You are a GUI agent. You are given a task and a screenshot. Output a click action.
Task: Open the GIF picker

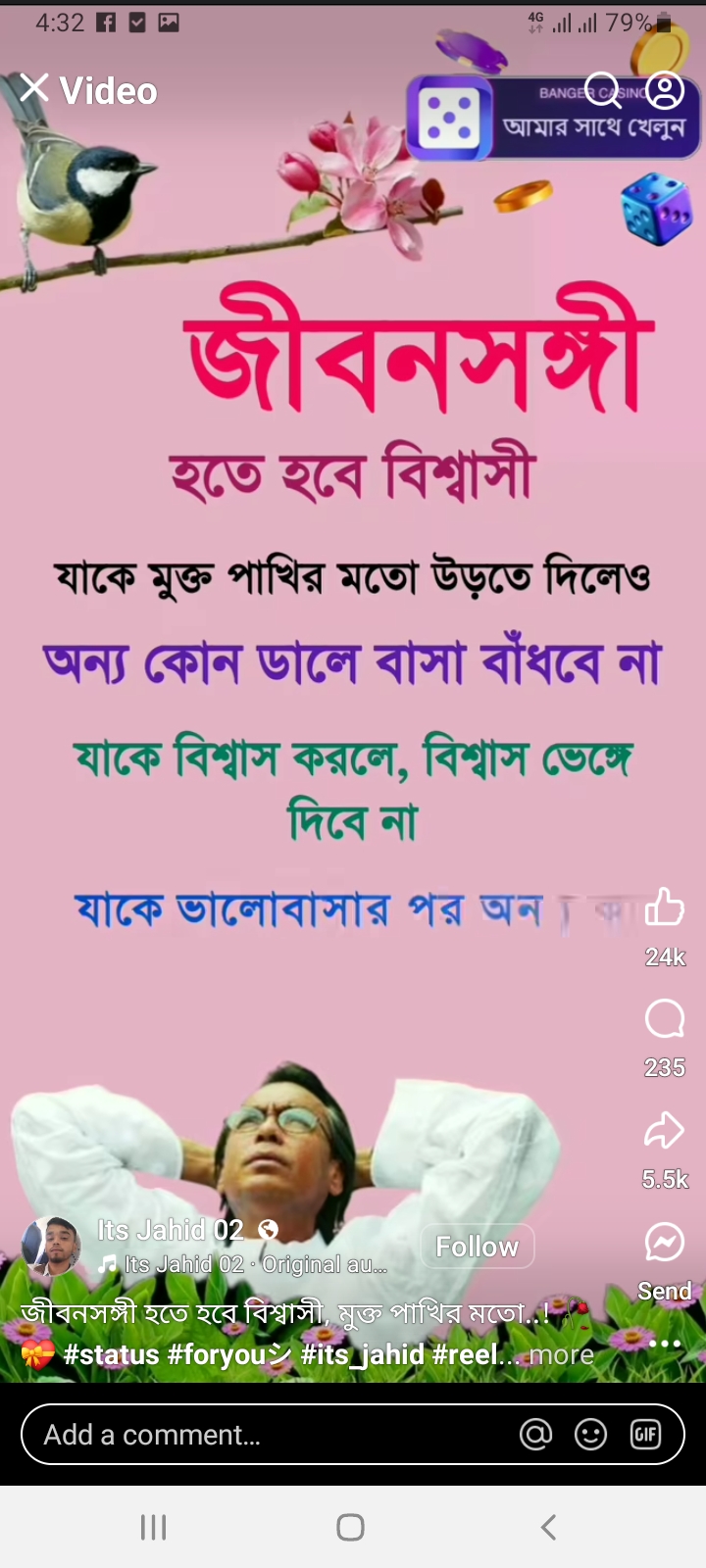[x=645, y=1435]
